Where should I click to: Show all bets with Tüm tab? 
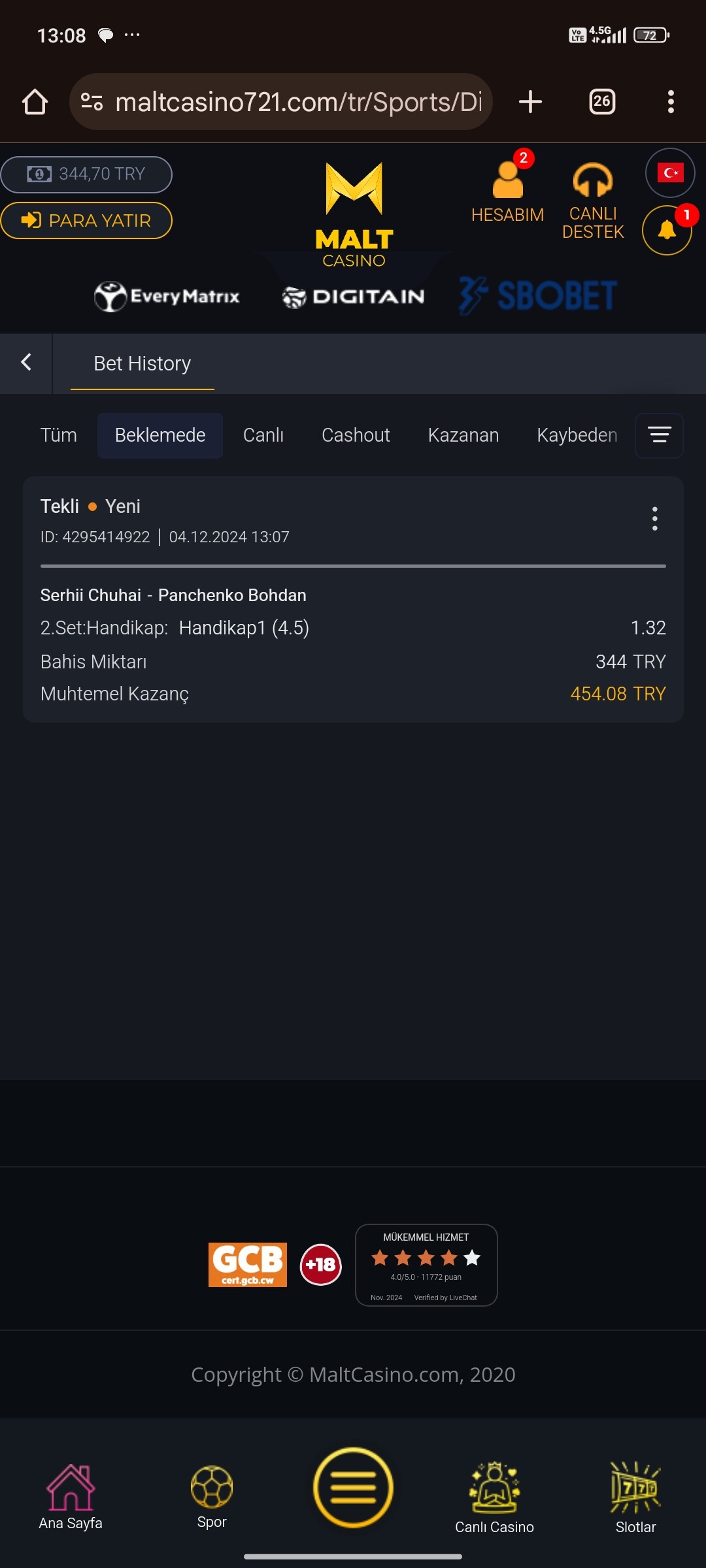pos(59,435)
